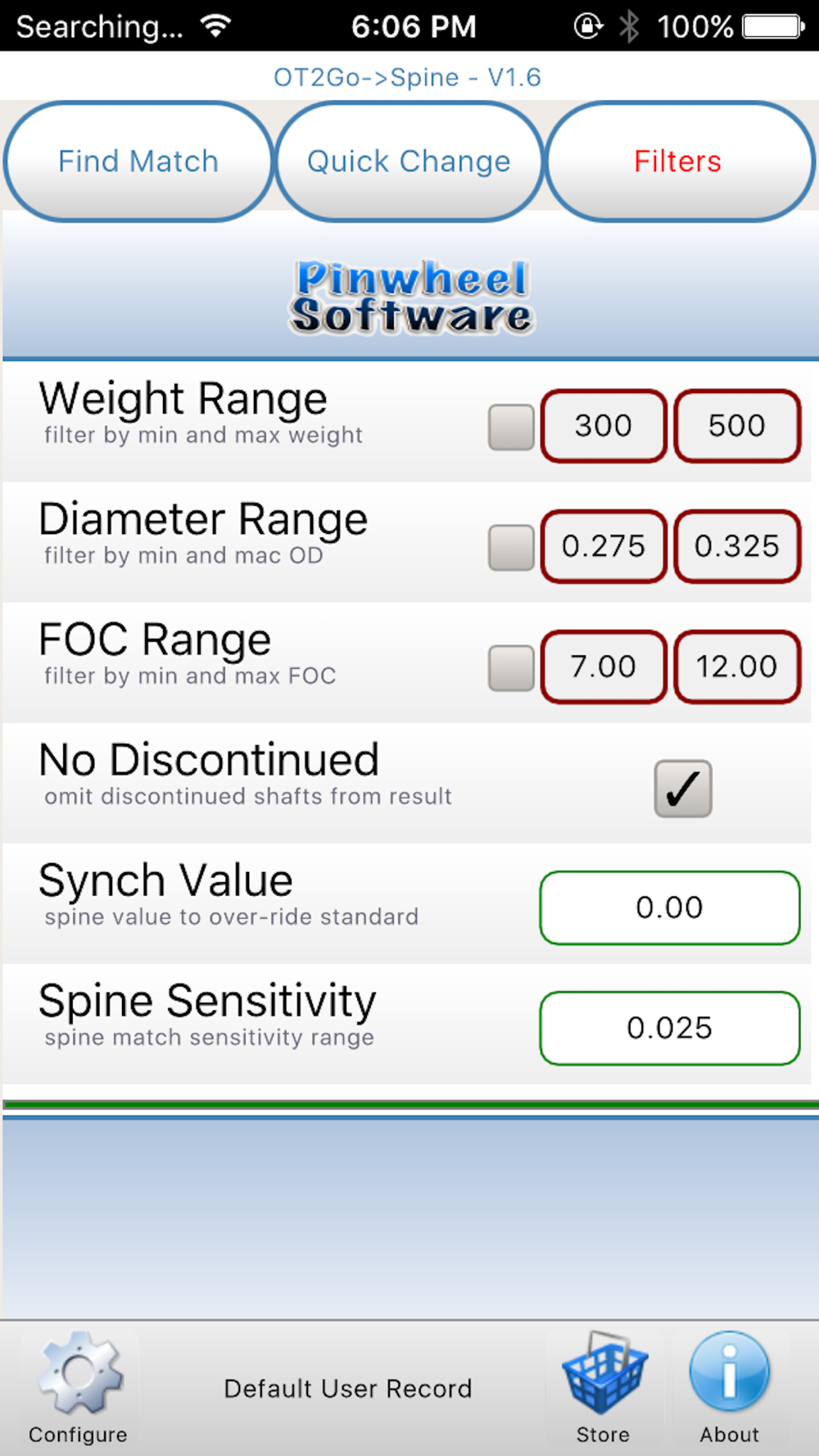The height and width of the screenshot is (1456, 819).
Task: Enable the Weight Range checkbox
Action: point(511,427)
